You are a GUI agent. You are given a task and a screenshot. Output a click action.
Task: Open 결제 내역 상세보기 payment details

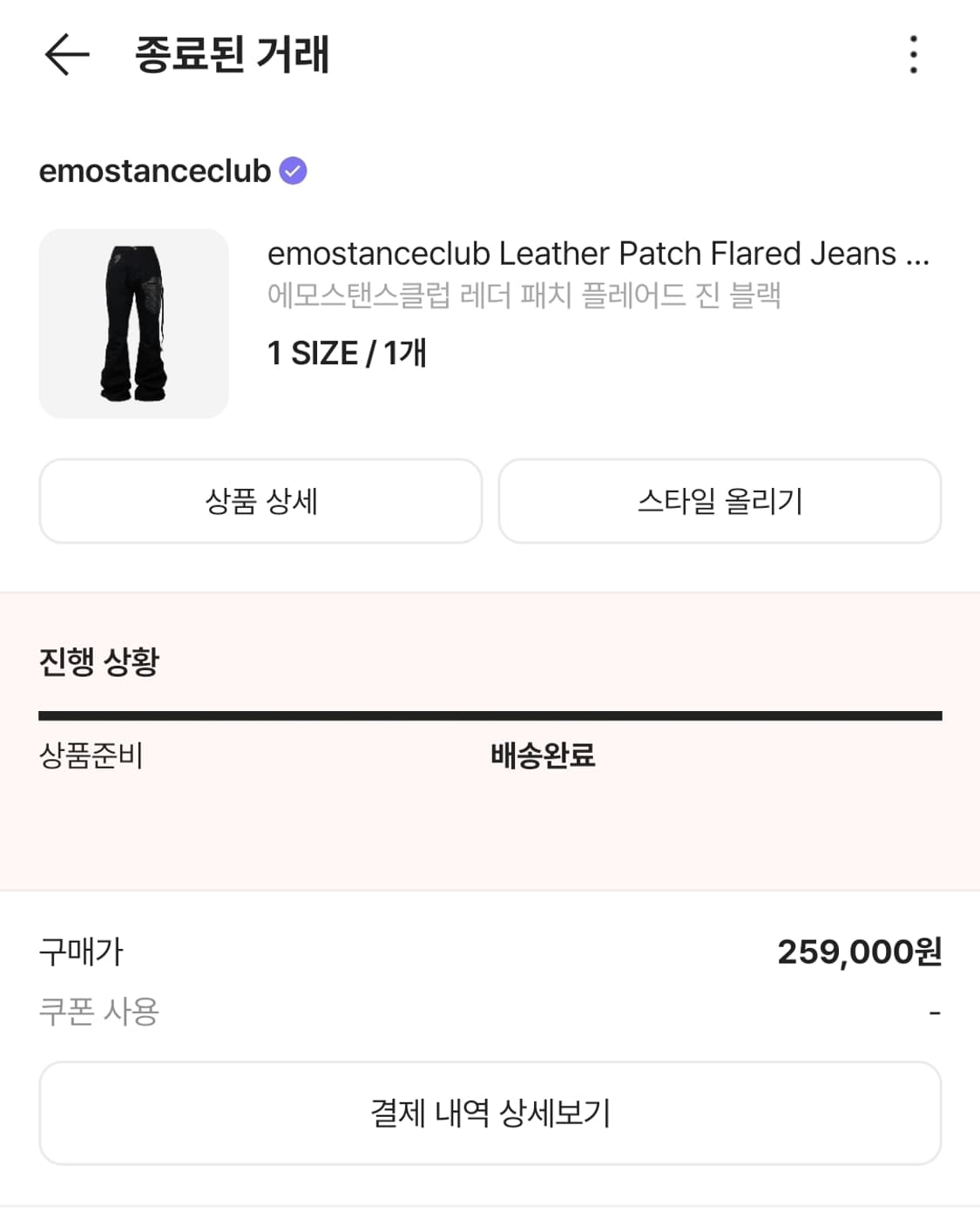pyautogui.click(x=490, y=1112)
